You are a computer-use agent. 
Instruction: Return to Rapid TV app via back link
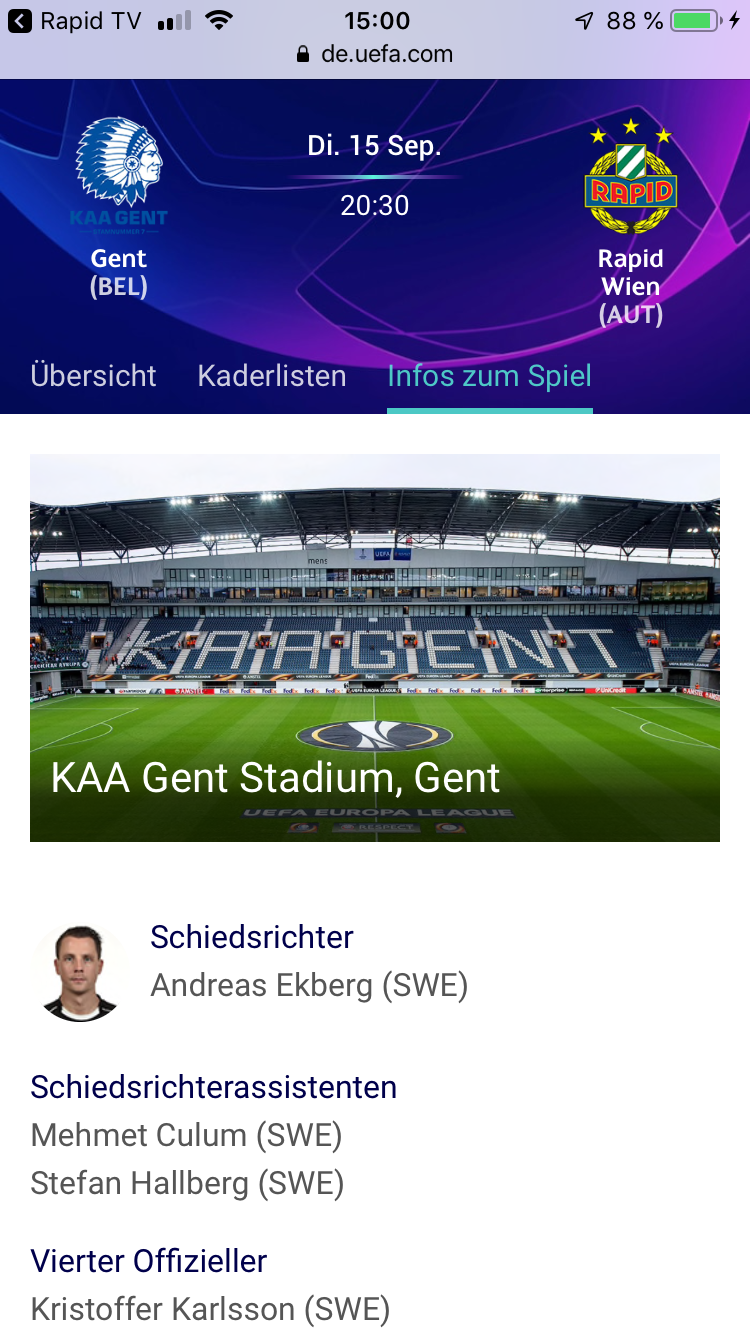[x=74, y=20]
